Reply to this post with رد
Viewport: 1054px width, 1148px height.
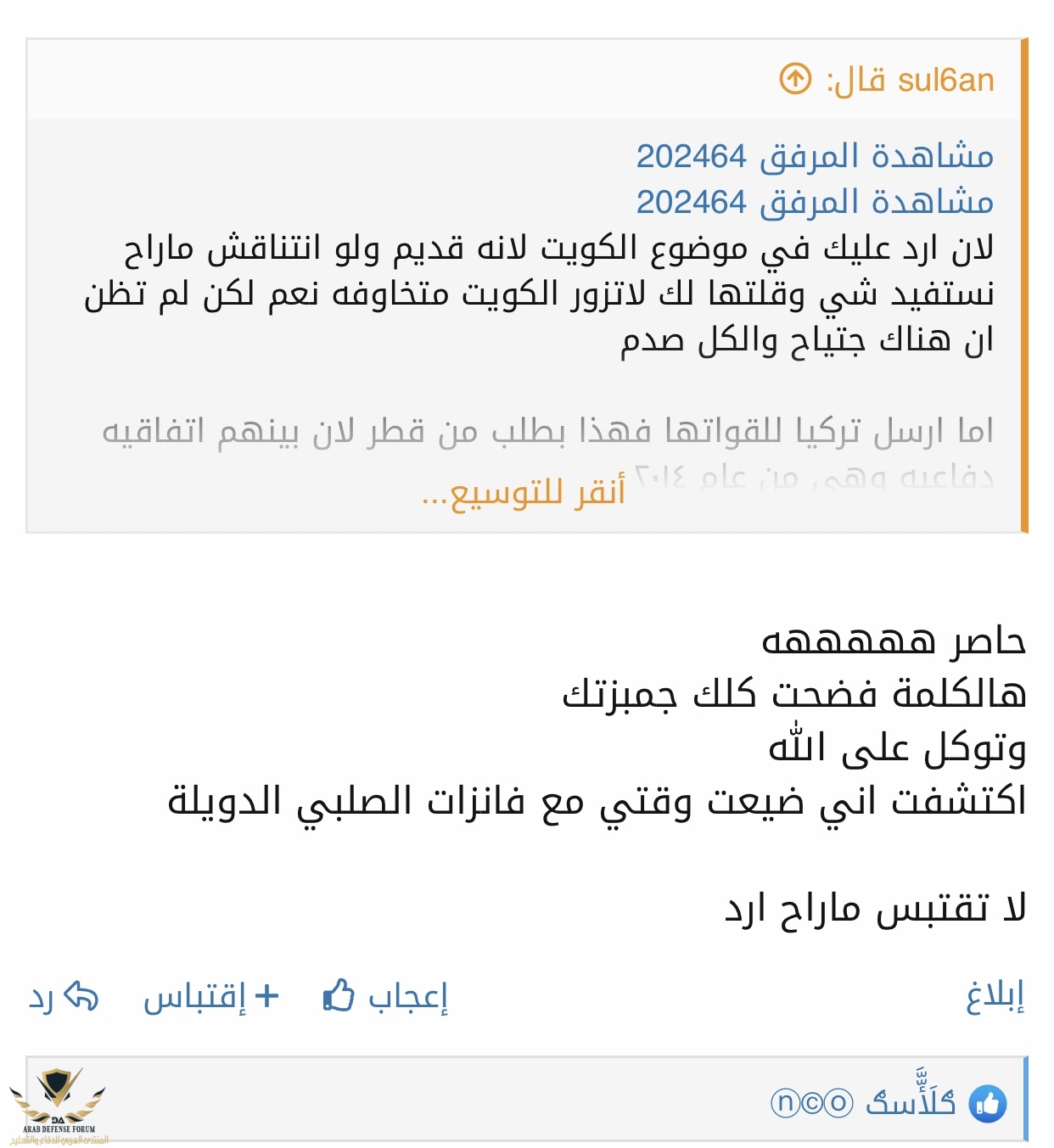[x=64, y=996]
